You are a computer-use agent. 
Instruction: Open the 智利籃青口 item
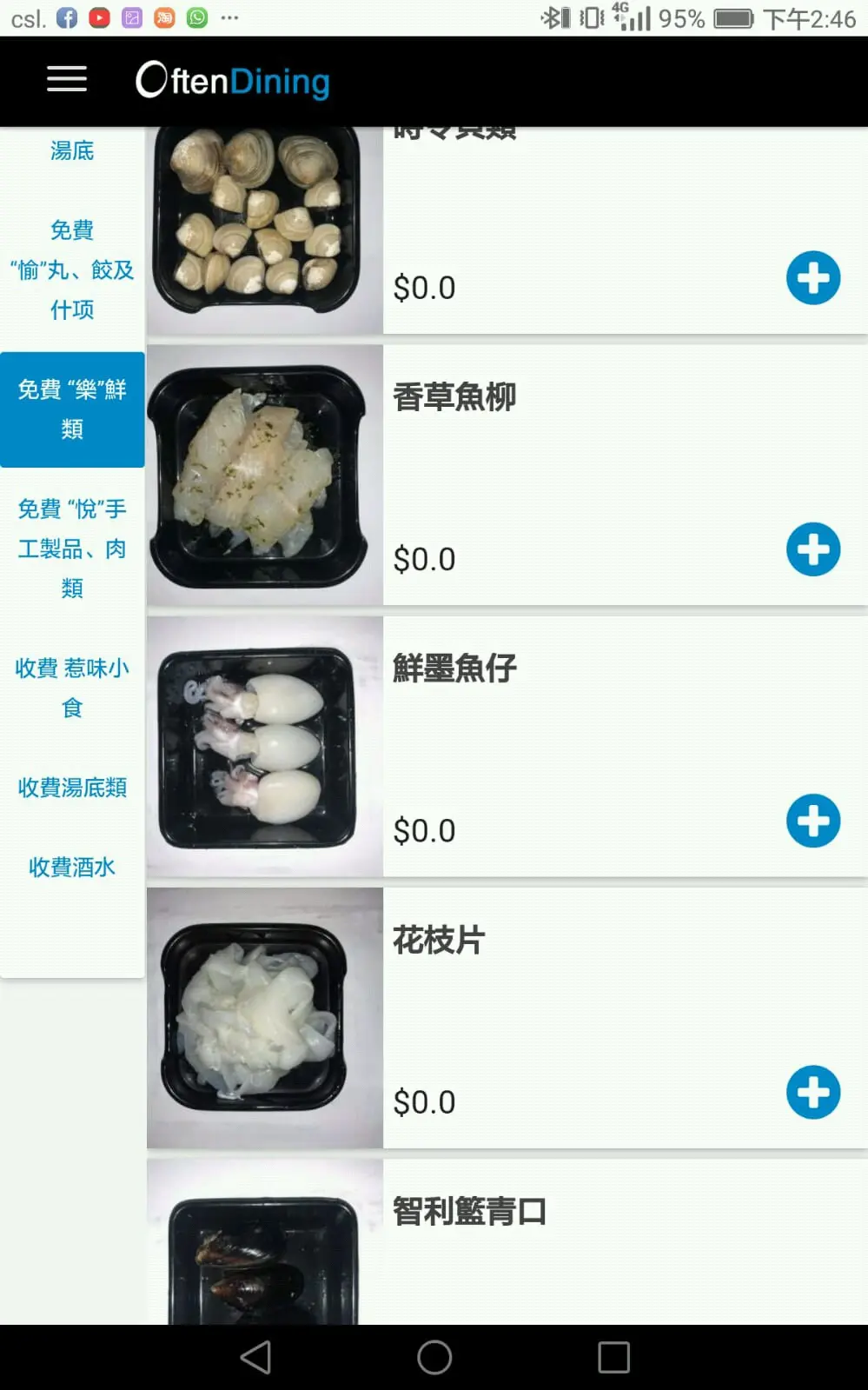(x=469, y=1212)
